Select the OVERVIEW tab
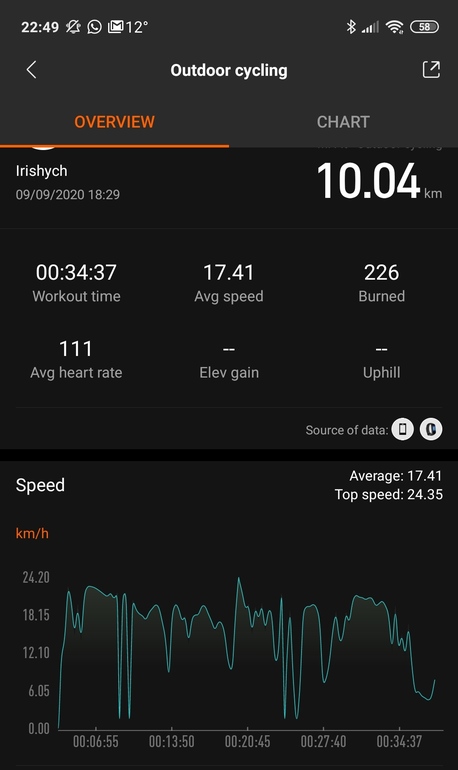Viewport: 458px width, 770px height. 114,122
